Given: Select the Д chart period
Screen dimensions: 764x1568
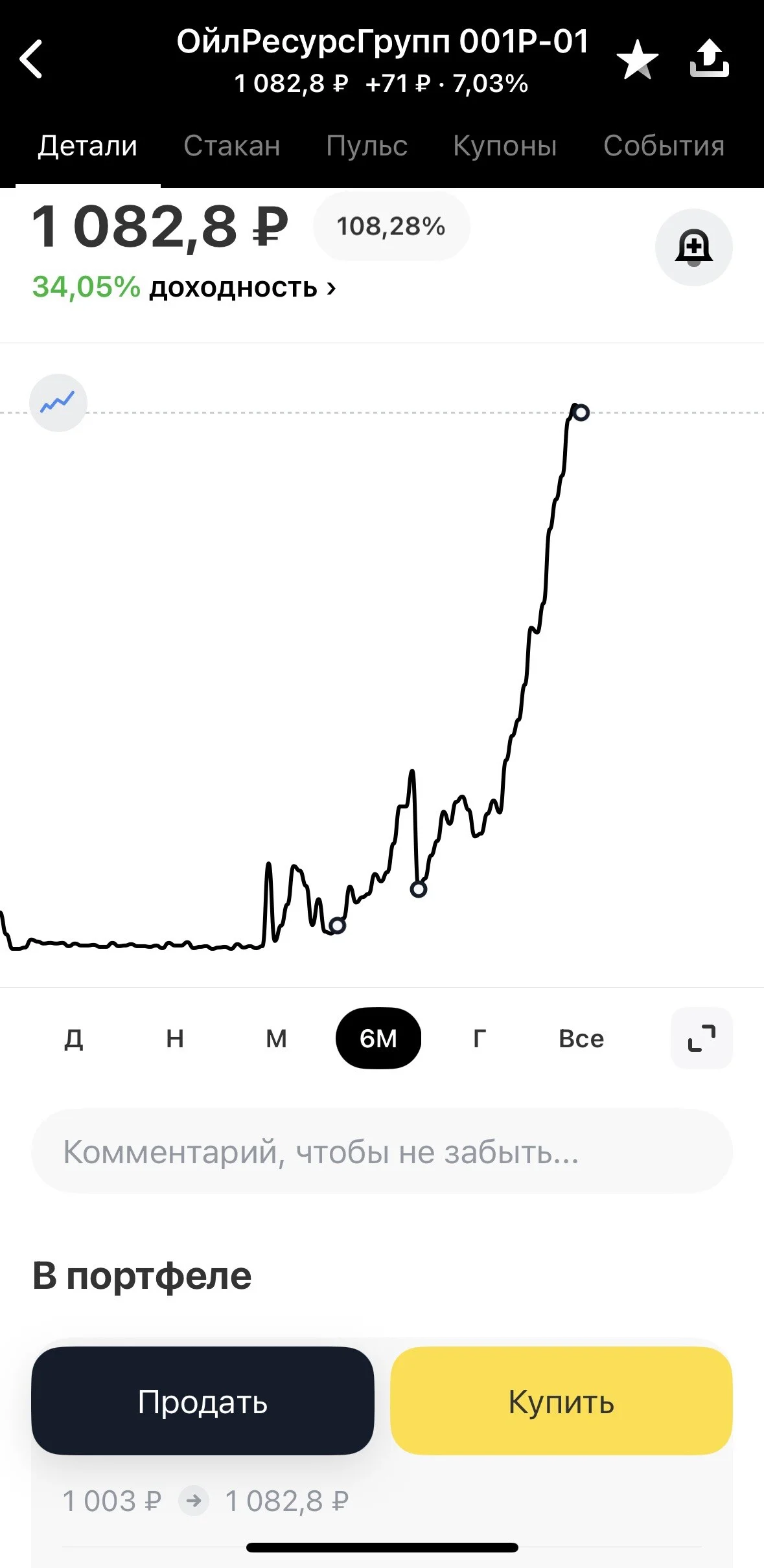Looking at the screenshot, I should click(73, 1038).
